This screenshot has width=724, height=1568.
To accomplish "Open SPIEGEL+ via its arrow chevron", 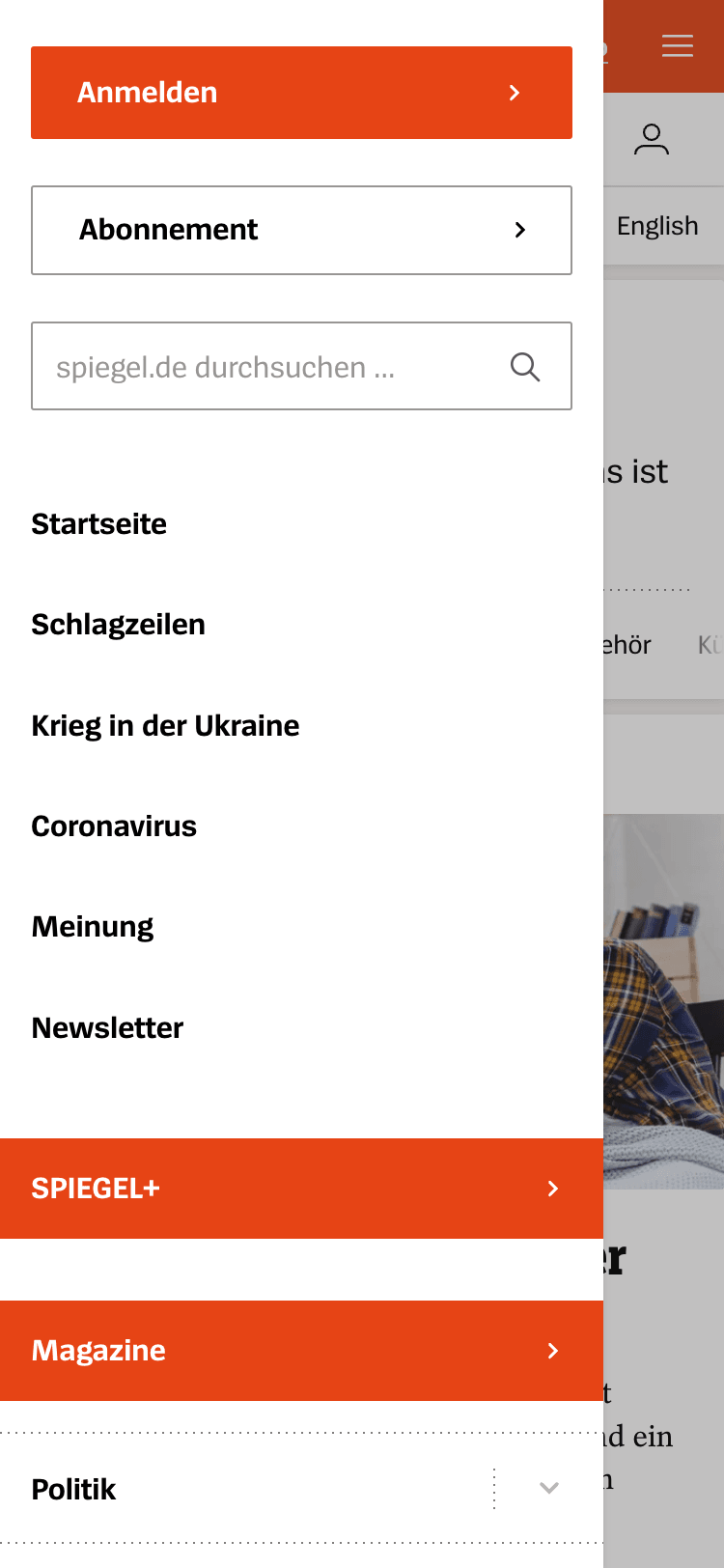I will [552, 1189].
